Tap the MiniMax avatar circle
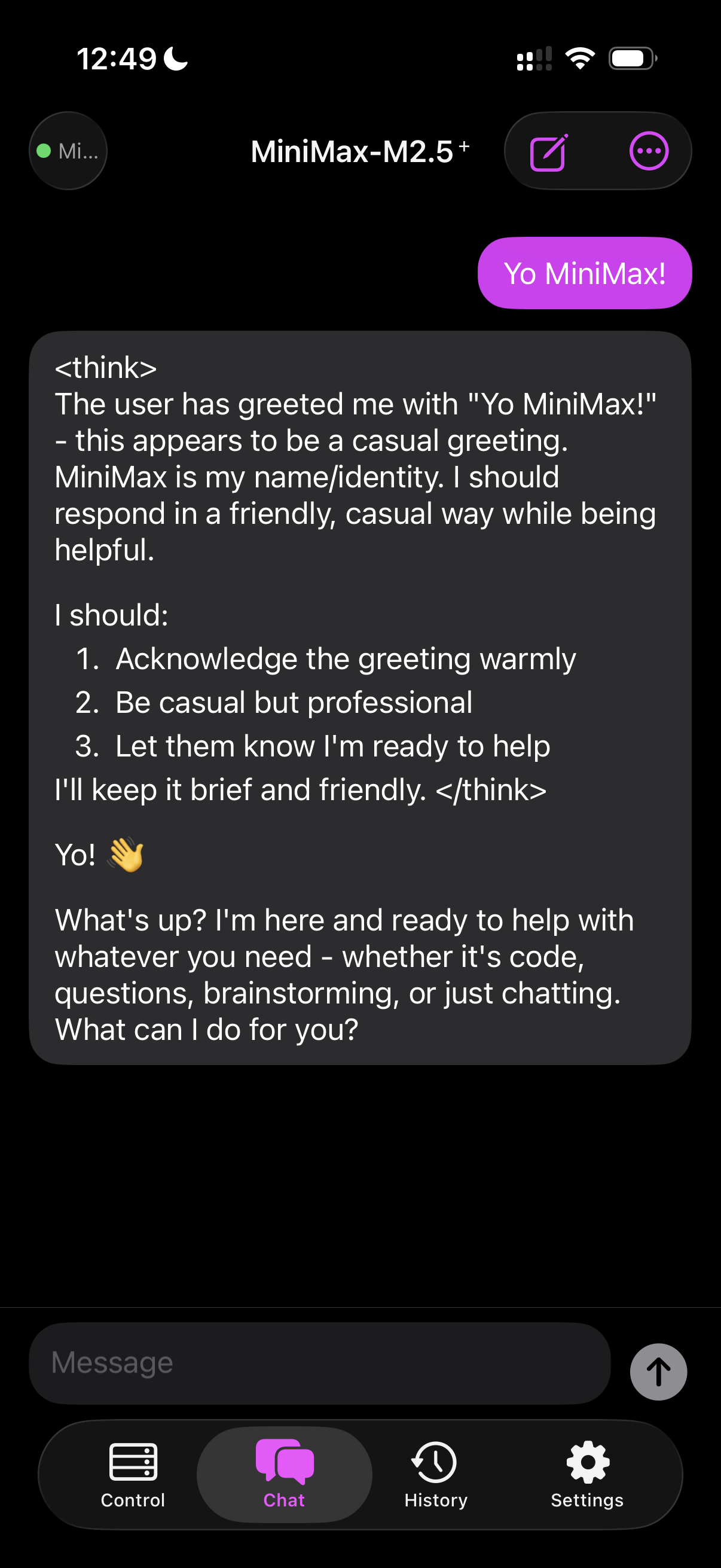Screen dimensions: 721x1568 68,150
